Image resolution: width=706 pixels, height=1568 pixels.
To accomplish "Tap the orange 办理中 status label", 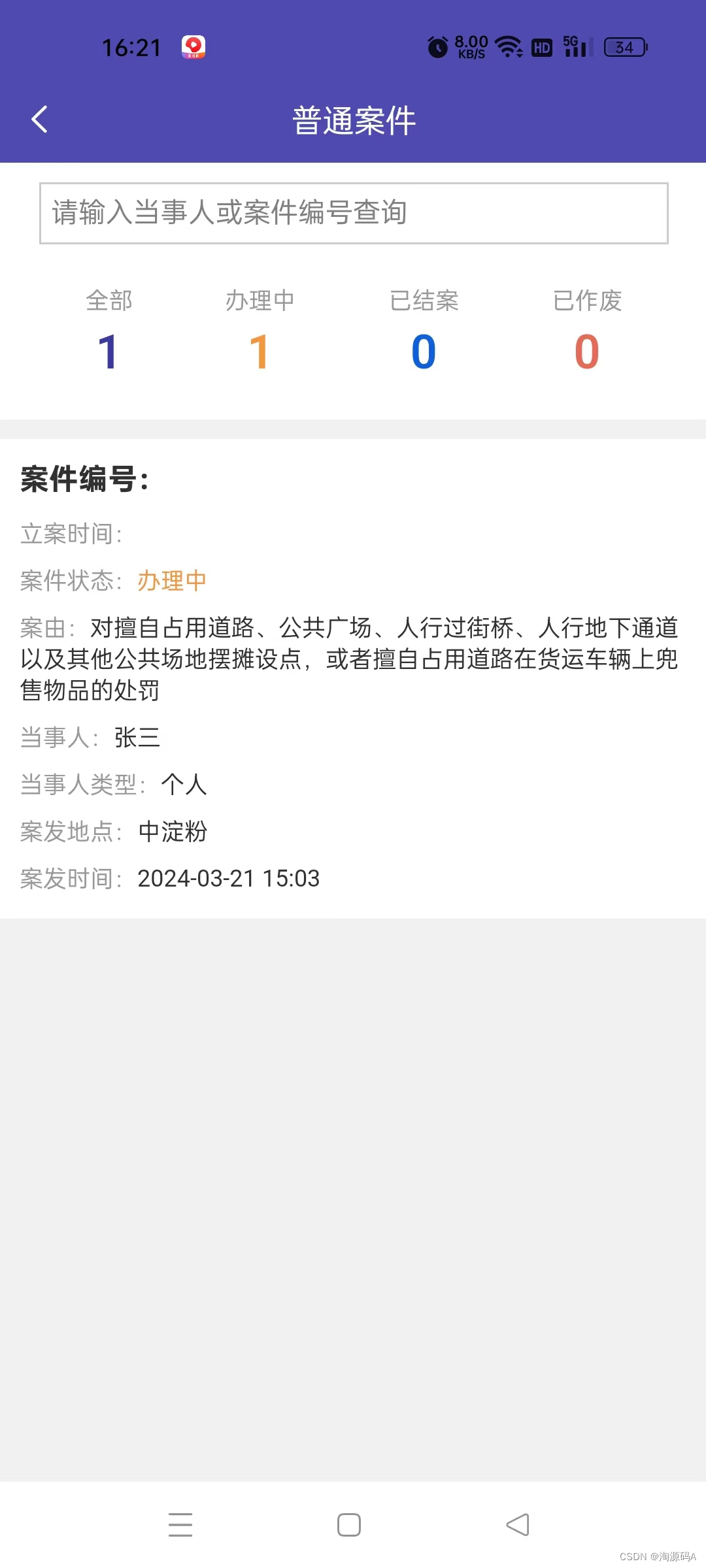I will pyautogui.click(x=171, y=580).
